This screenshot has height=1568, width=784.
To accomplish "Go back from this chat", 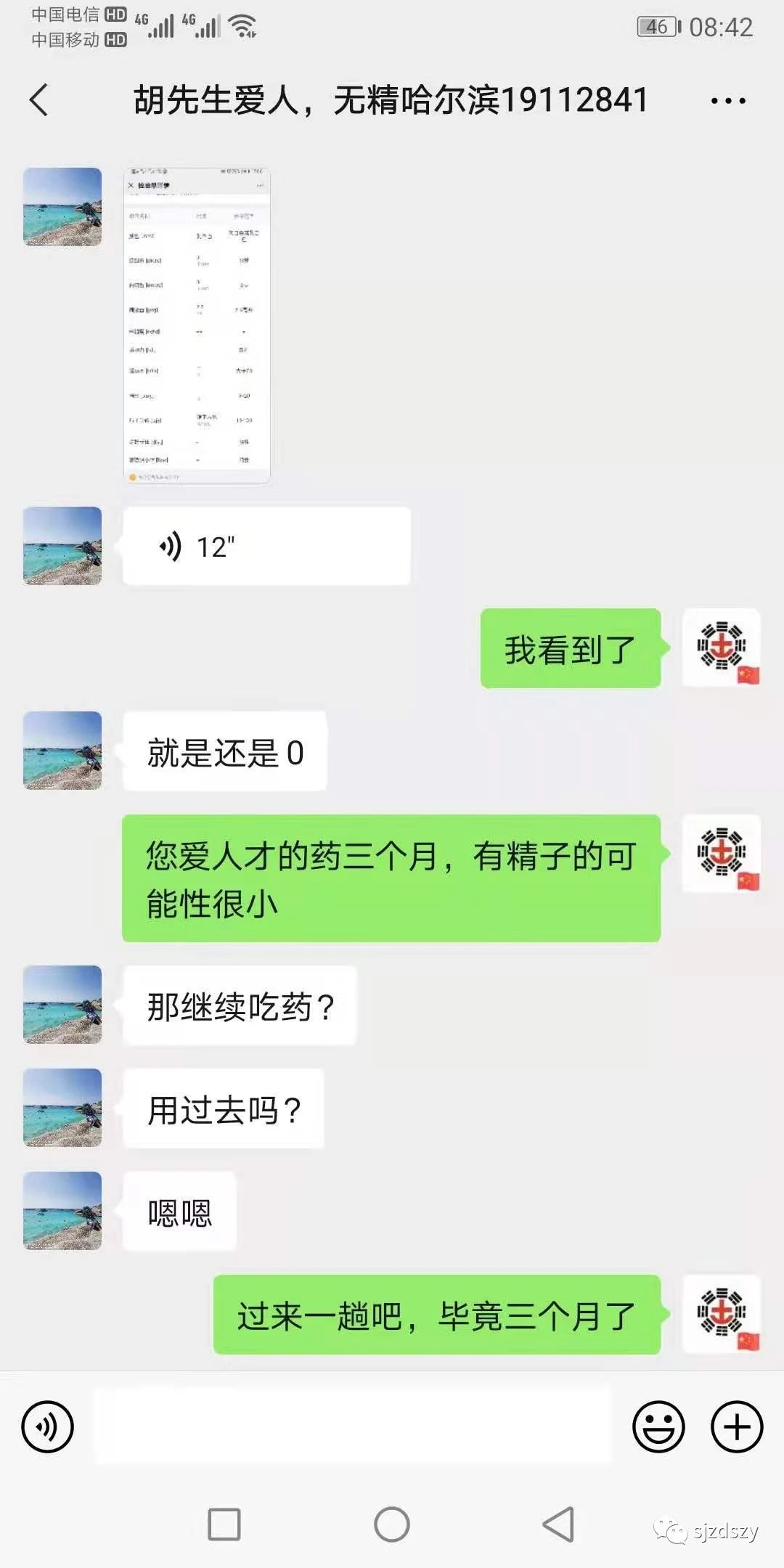I will (39, 99).
